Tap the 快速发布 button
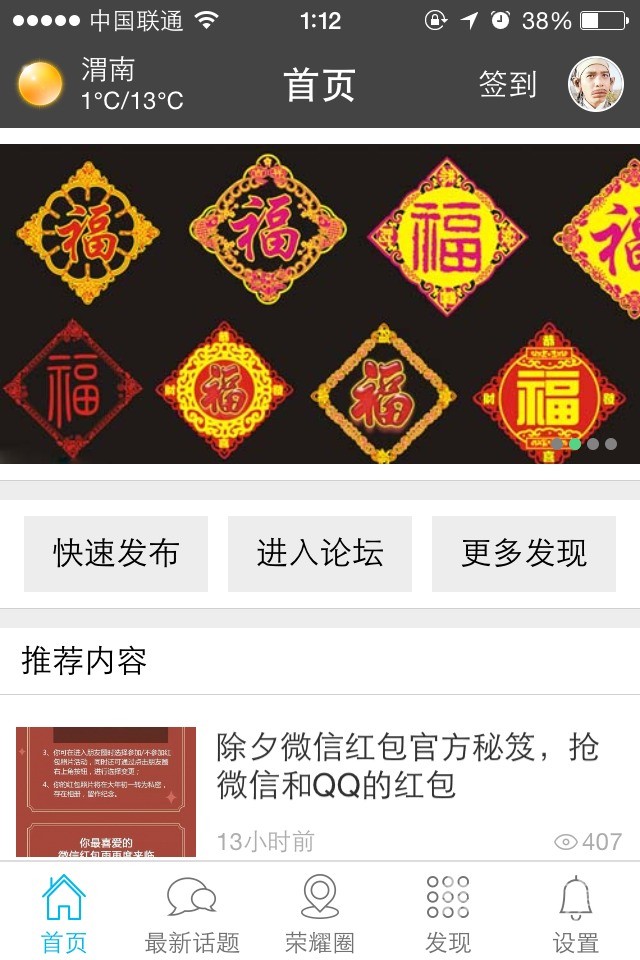Viewport: 640px width, 960px height. 116,553
